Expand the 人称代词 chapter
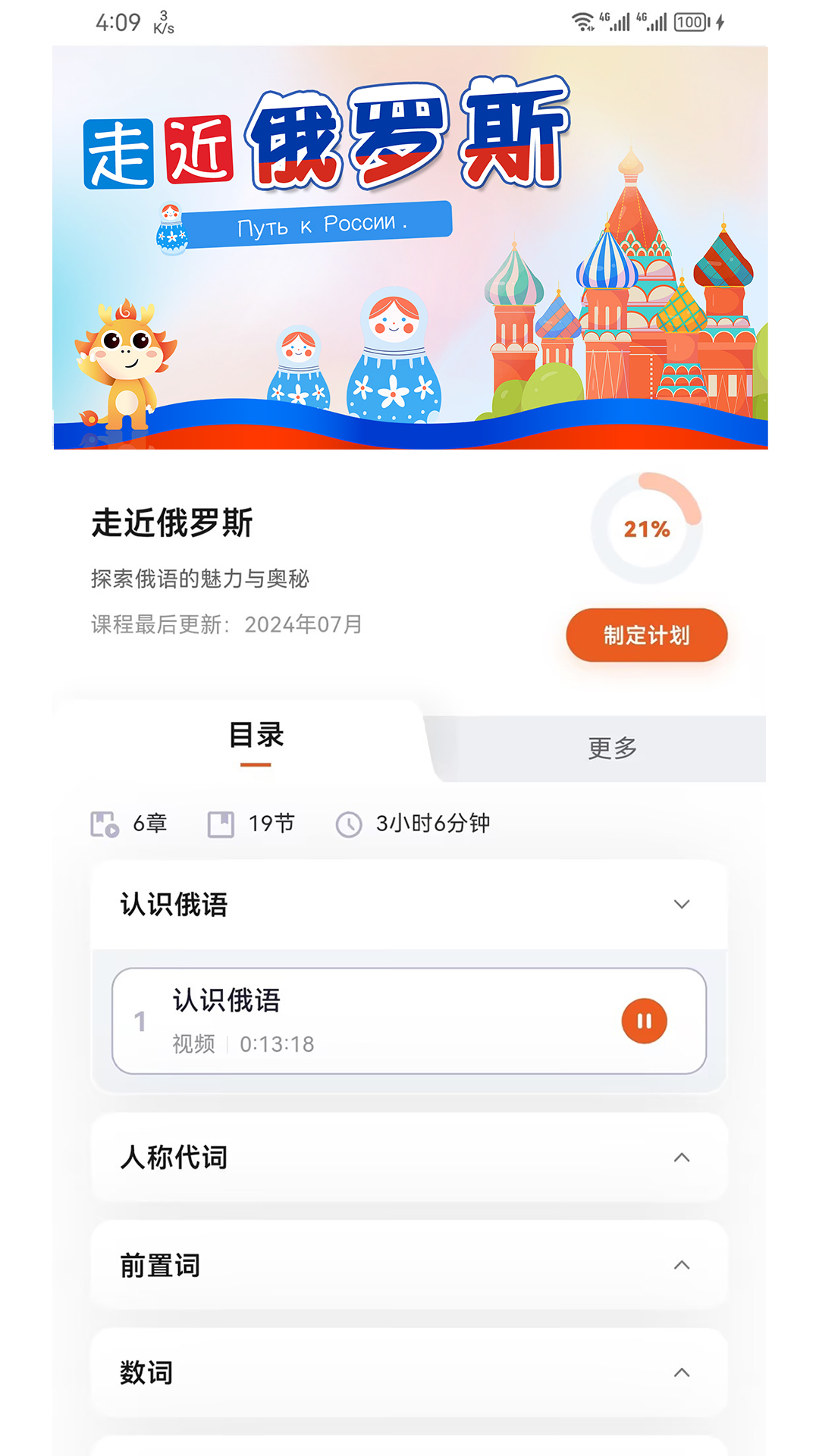The width and height of the screenshot is (819, 1456). click(x=681, y=1157)
